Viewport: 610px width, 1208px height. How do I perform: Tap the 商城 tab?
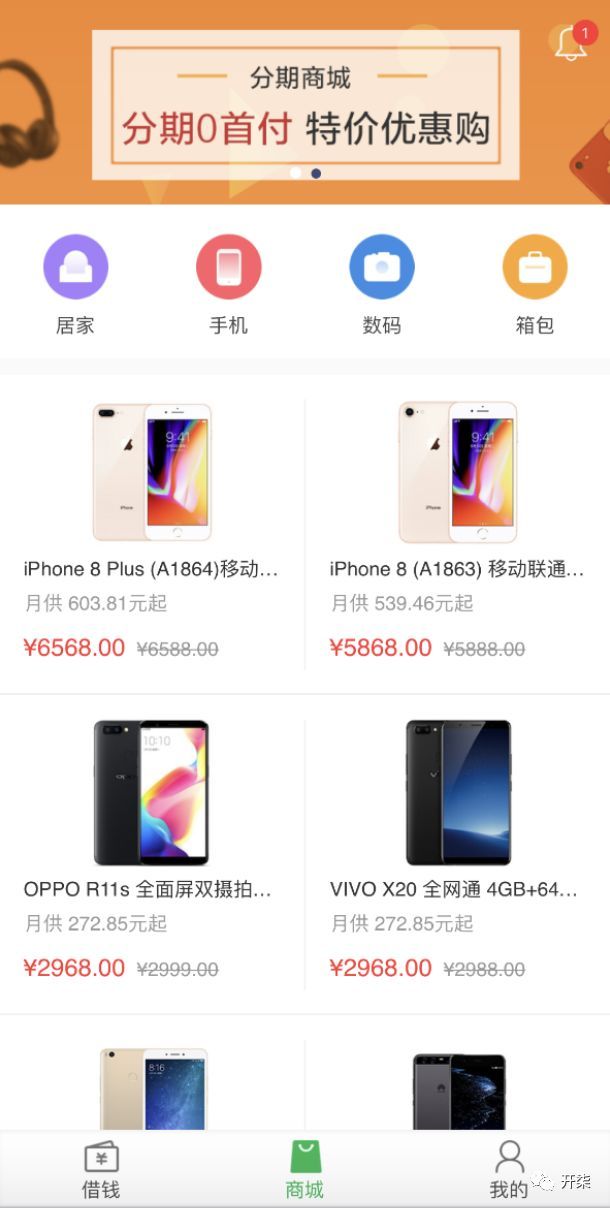[x=305, y=1169]
